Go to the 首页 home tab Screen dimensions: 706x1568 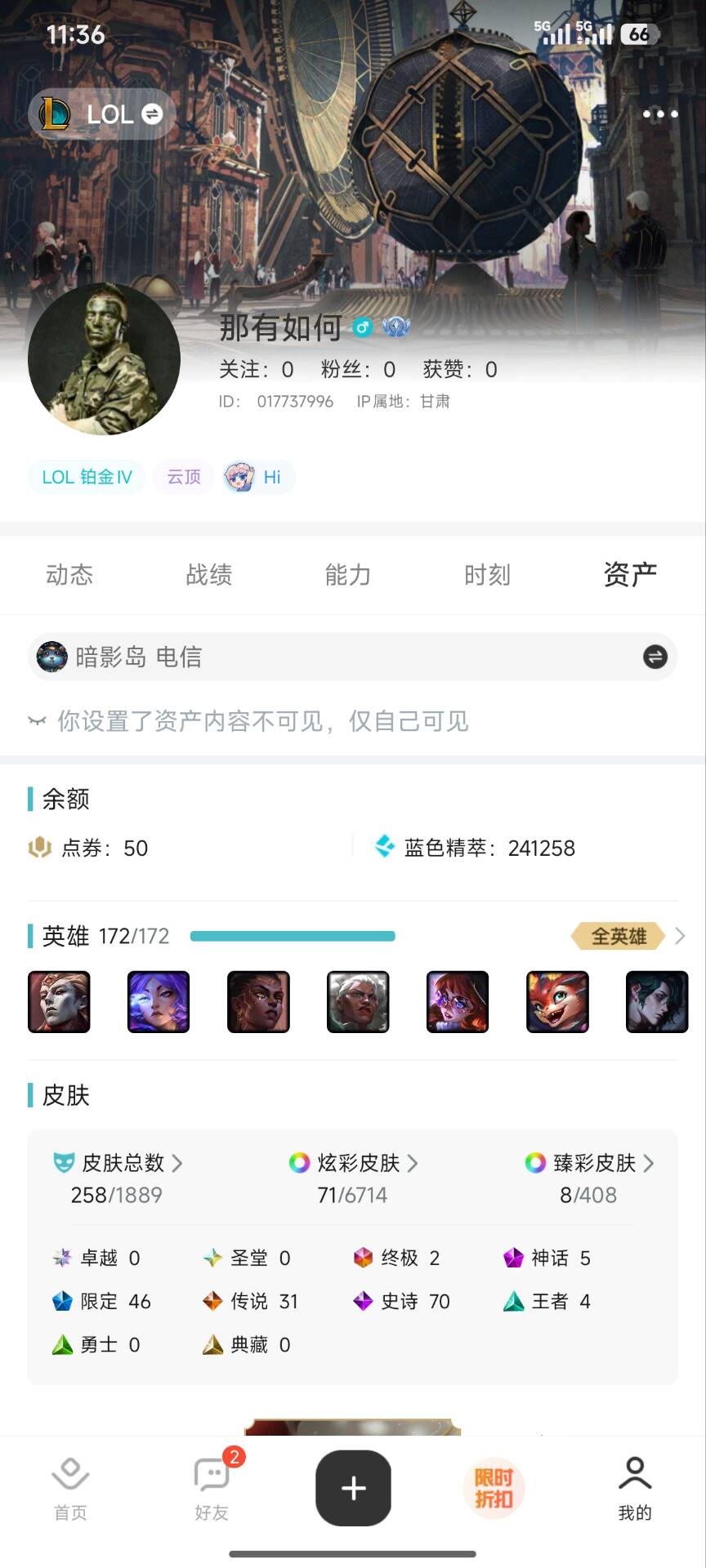70,1490
